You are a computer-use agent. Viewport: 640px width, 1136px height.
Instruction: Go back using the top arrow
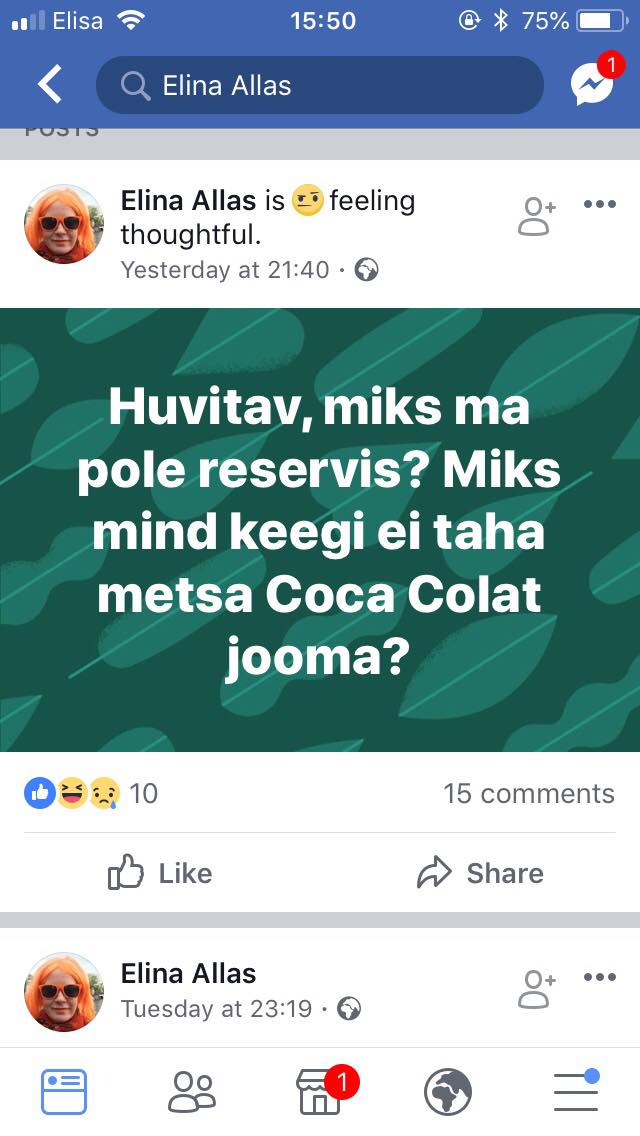(50, 85)
